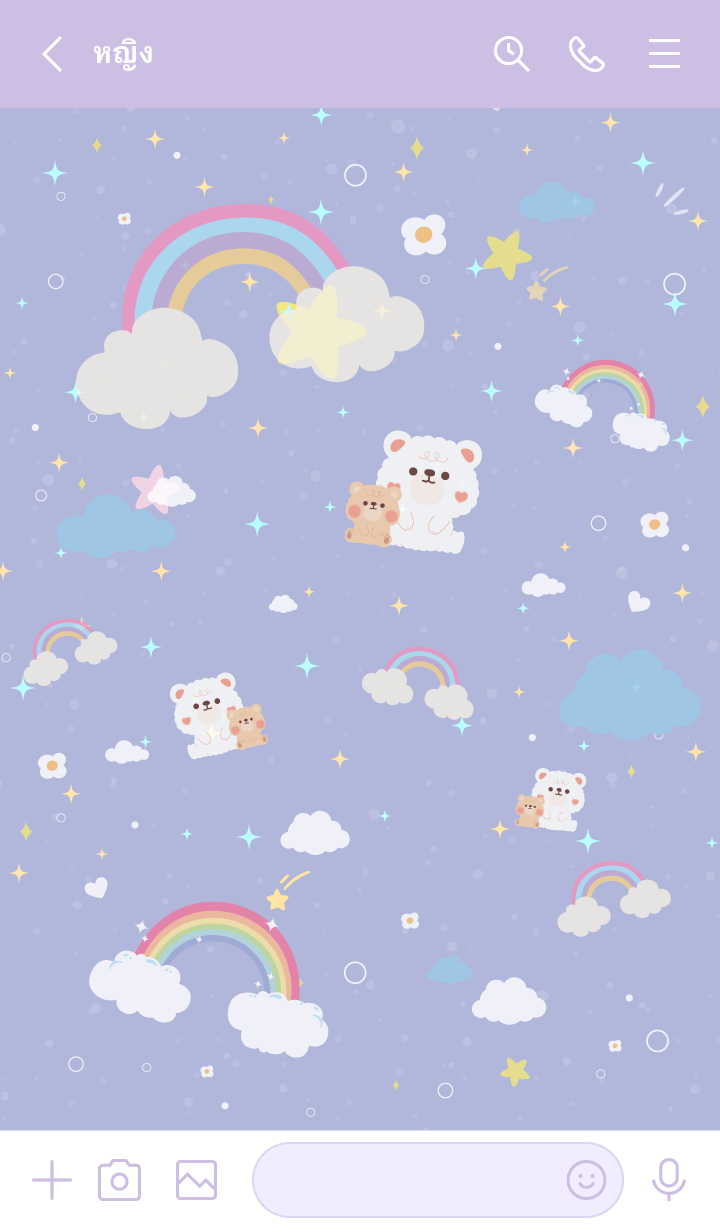Open the plus attachment options
Screen dimensions: 720x1232
[52, 1180]
